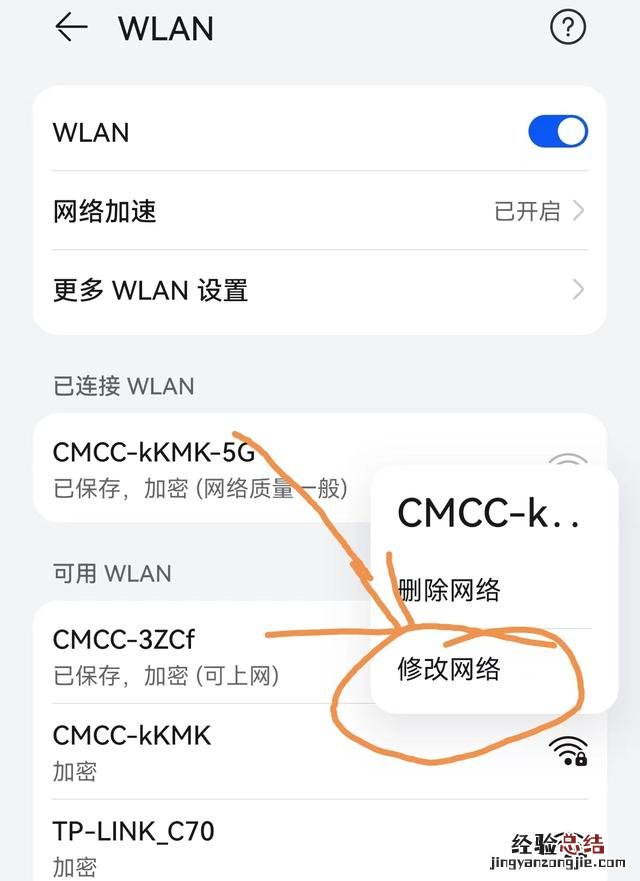This screenshot has width=640, height=881.
Task: Open the help question mark icon
Action: point(568,28)
